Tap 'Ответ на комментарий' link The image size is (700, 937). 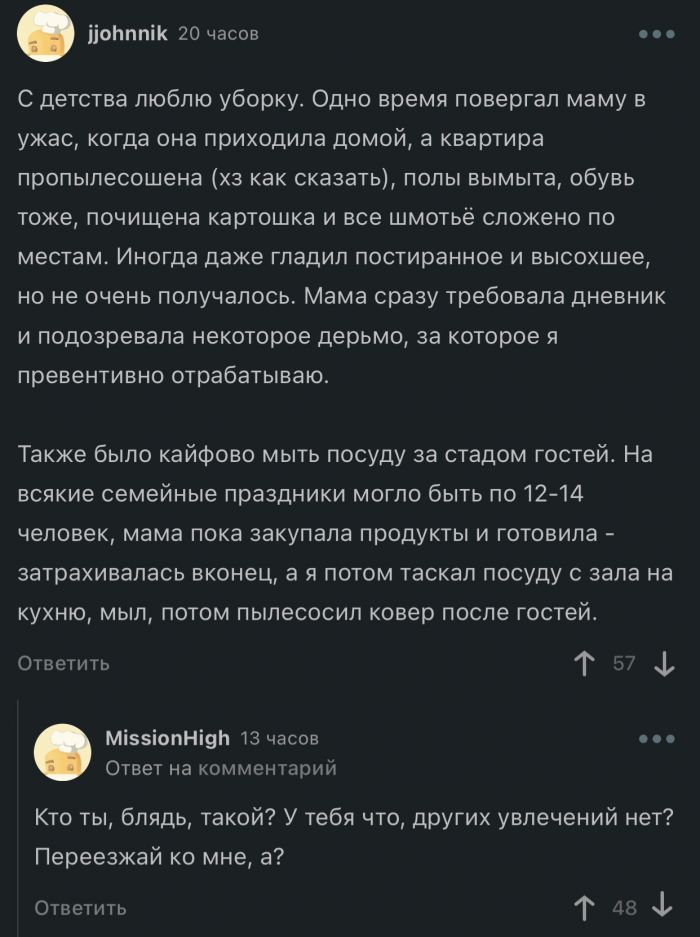(x=220, y=768)
